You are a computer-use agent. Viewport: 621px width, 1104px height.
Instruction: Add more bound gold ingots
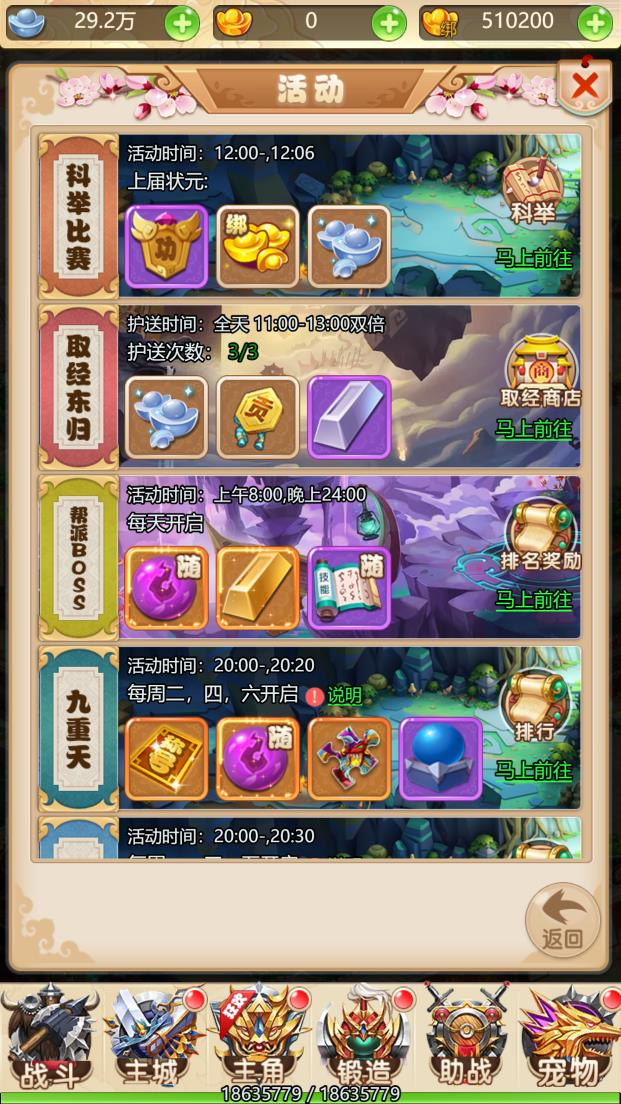[x=598, y=22]
